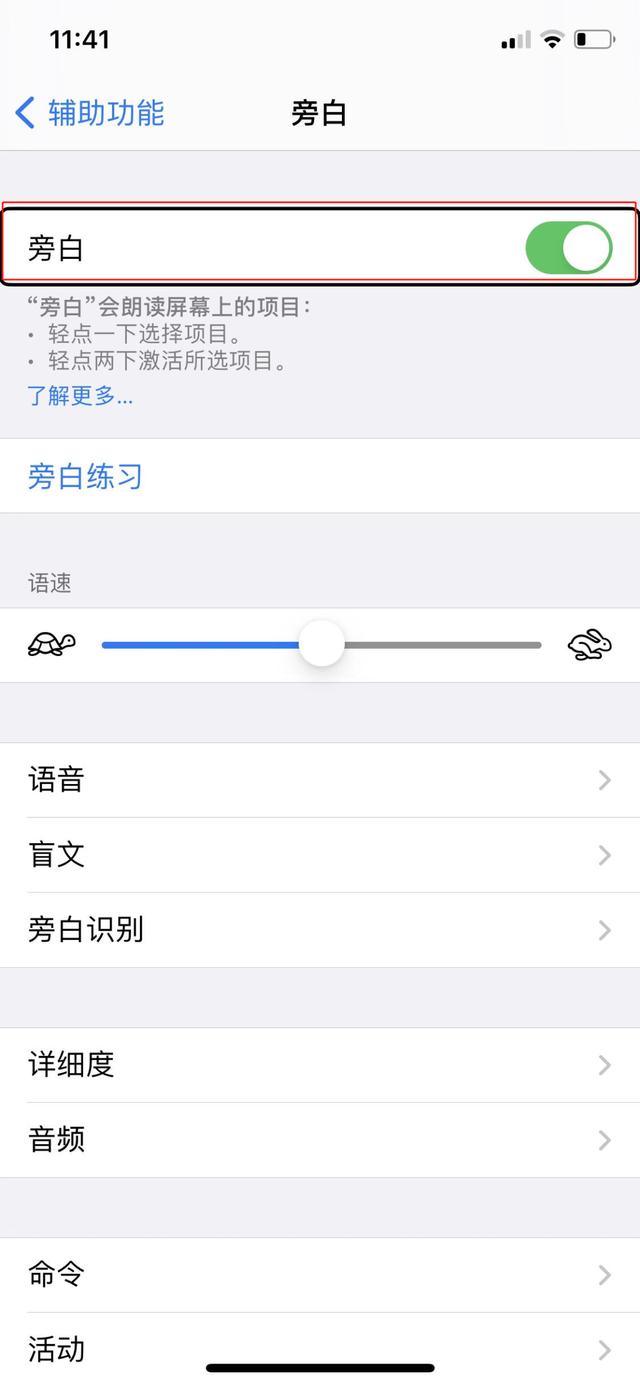Open 命令 settings

coord(320,1275)
